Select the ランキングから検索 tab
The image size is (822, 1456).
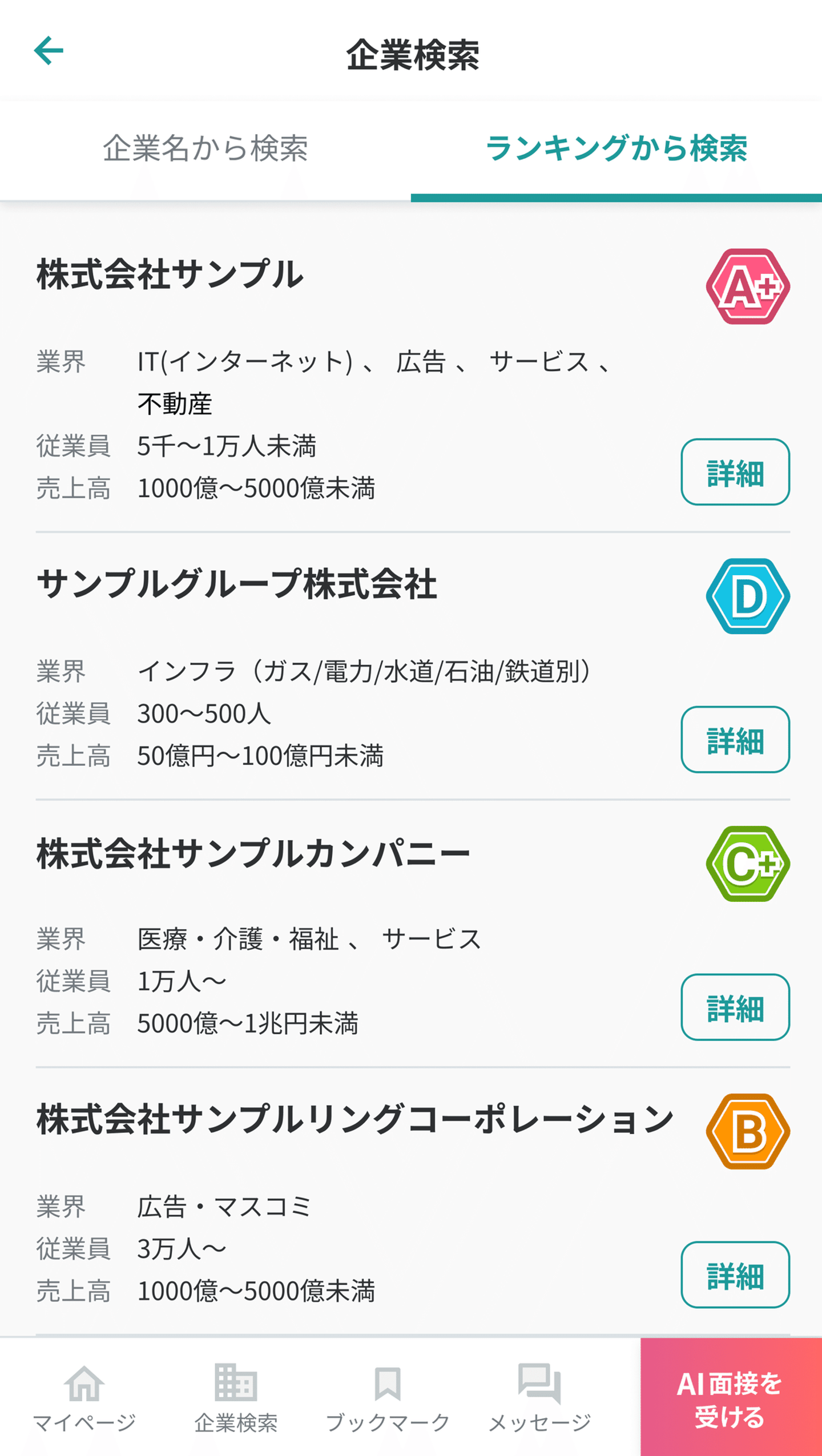616,150
